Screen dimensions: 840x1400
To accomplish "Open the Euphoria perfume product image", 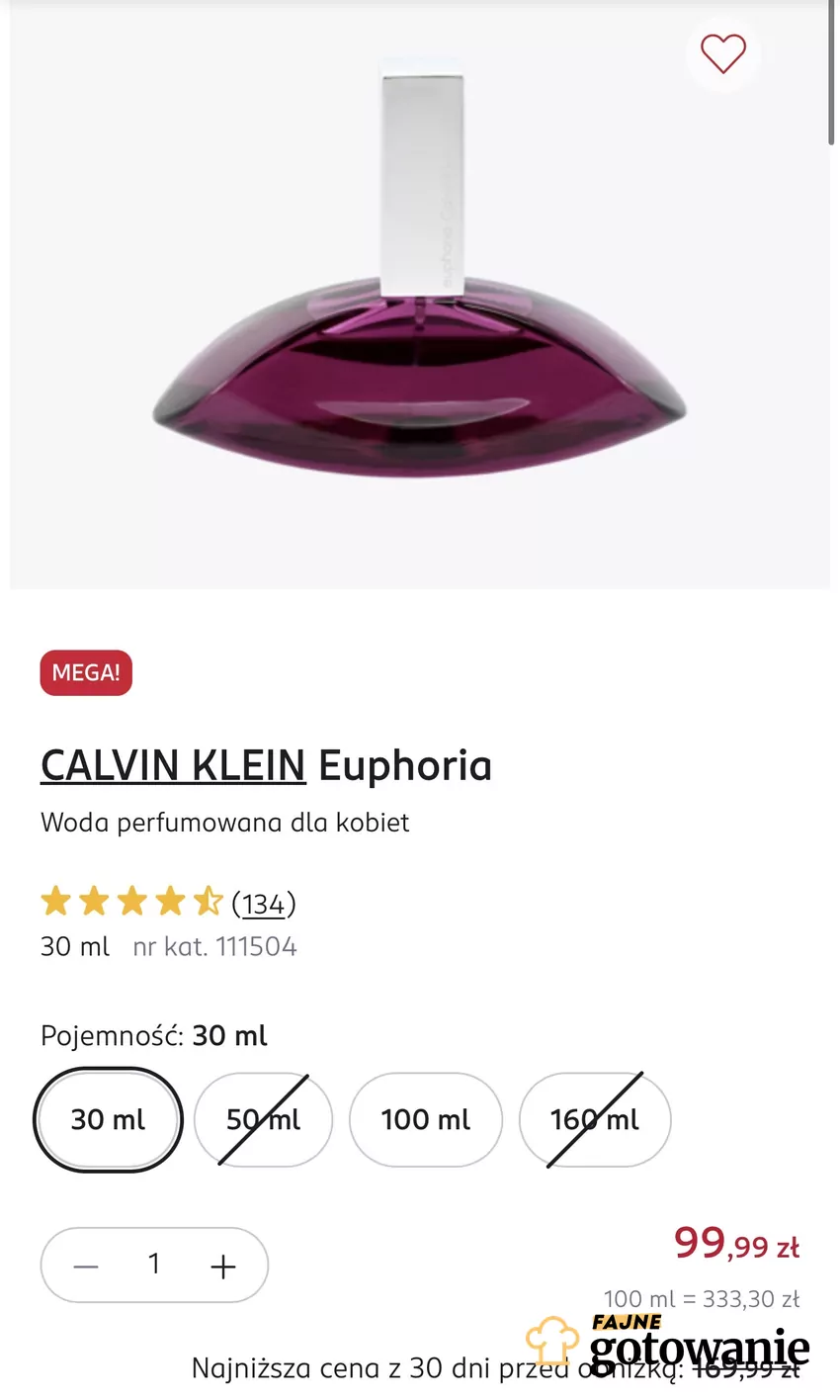I will coord(419,297).
